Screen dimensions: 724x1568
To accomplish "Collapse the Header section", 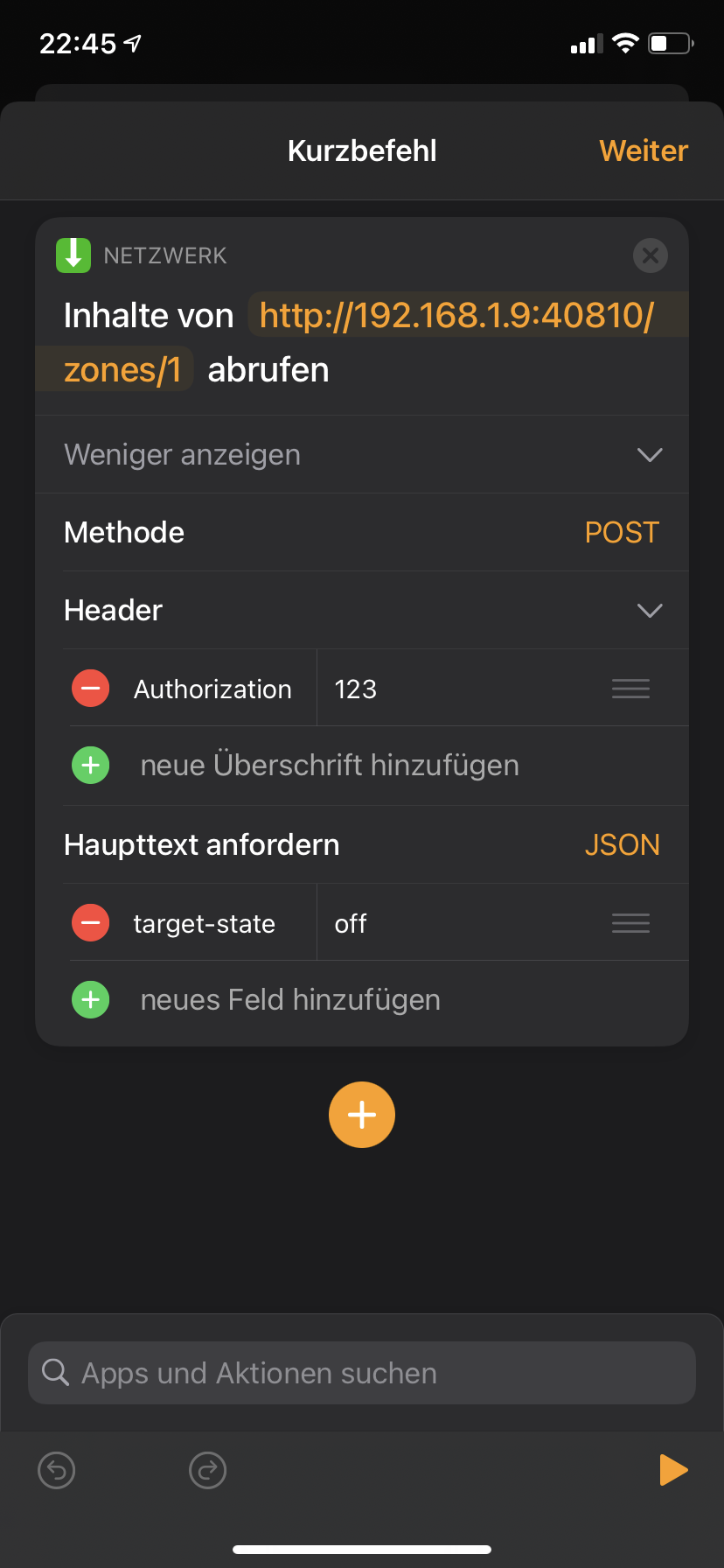I will (649, 611).
